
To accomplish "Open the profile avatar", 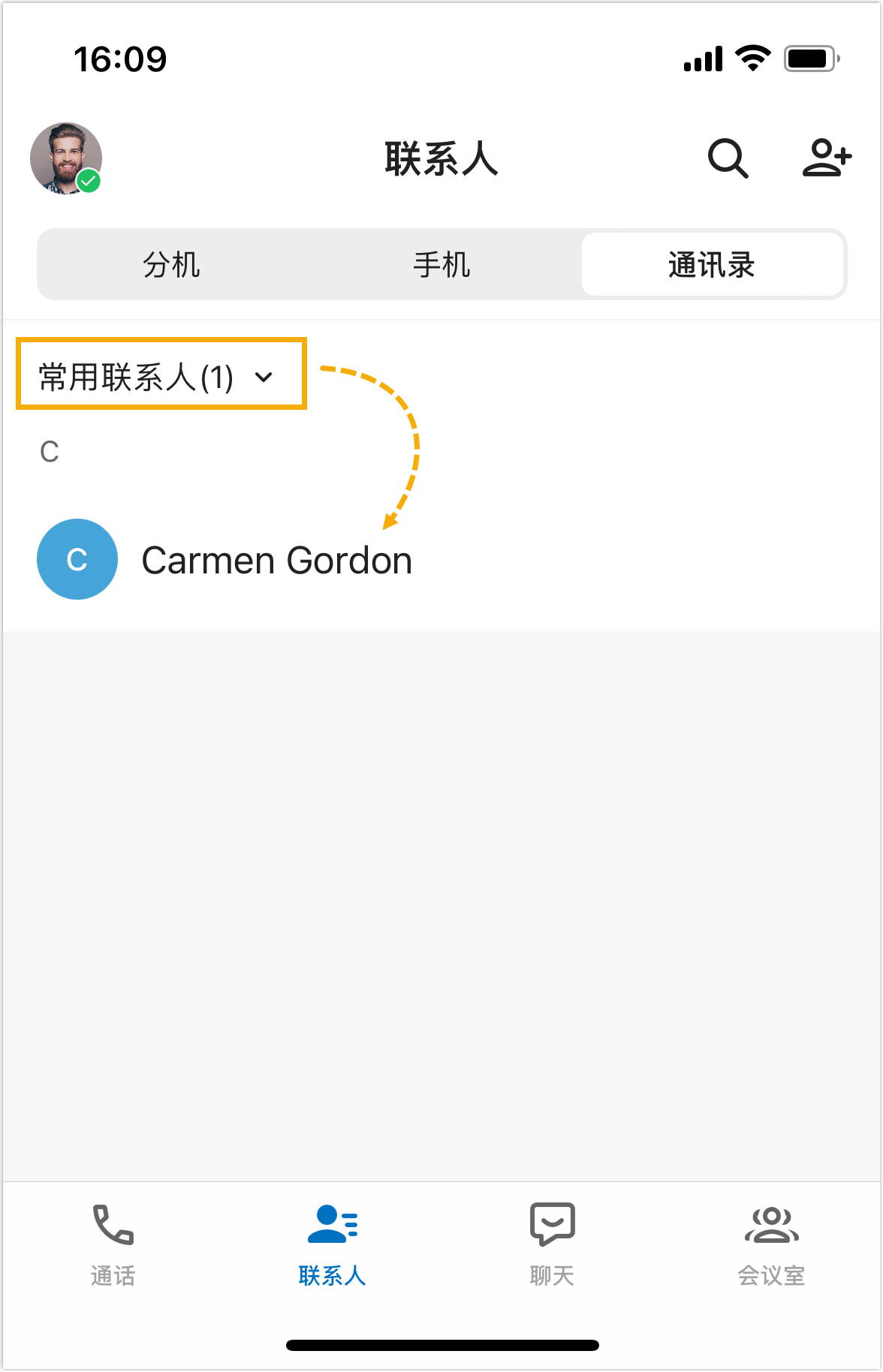I will (x=66, y=158).
